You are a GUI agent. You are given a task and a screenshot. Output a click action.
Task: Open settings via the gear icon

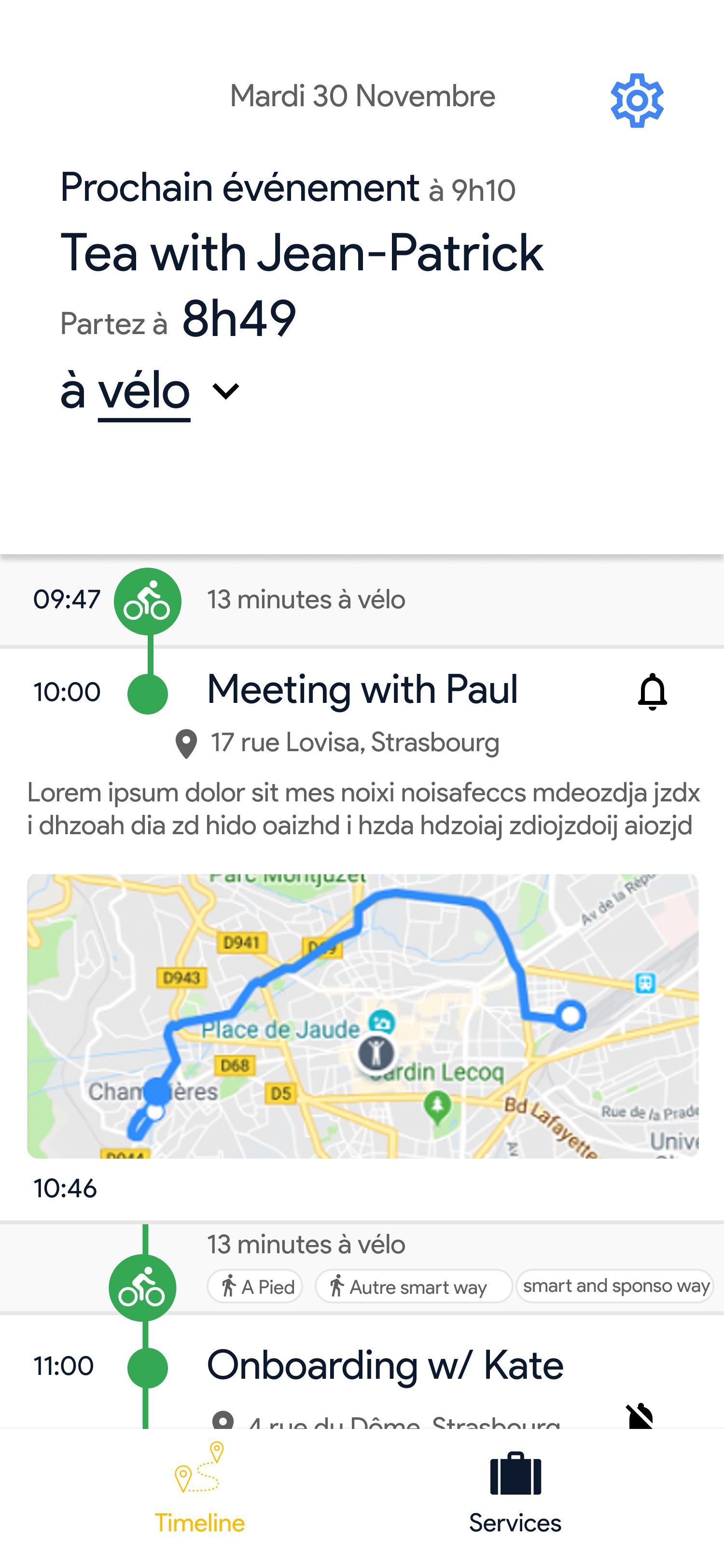[636, 100]
